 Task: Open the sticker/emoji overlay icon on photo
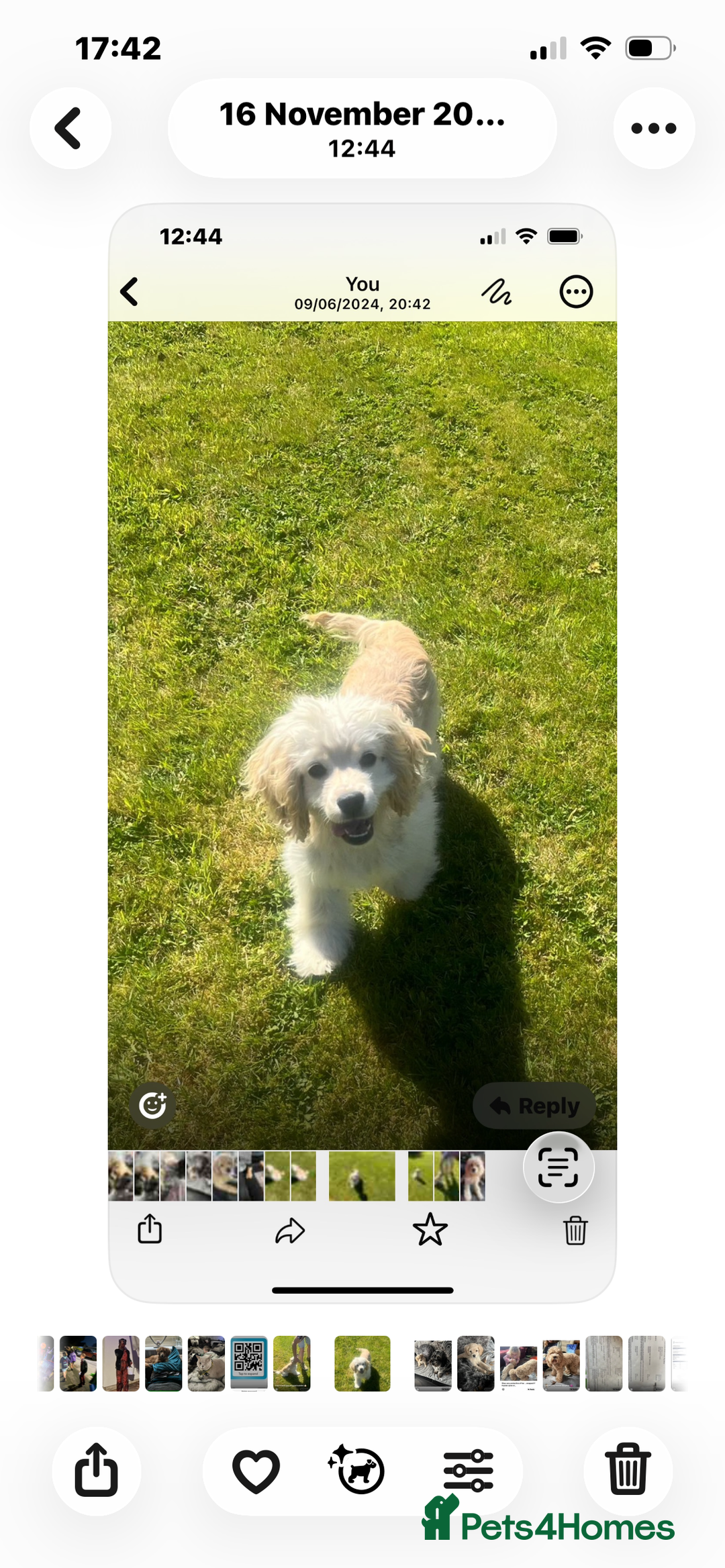(153, 1104)
